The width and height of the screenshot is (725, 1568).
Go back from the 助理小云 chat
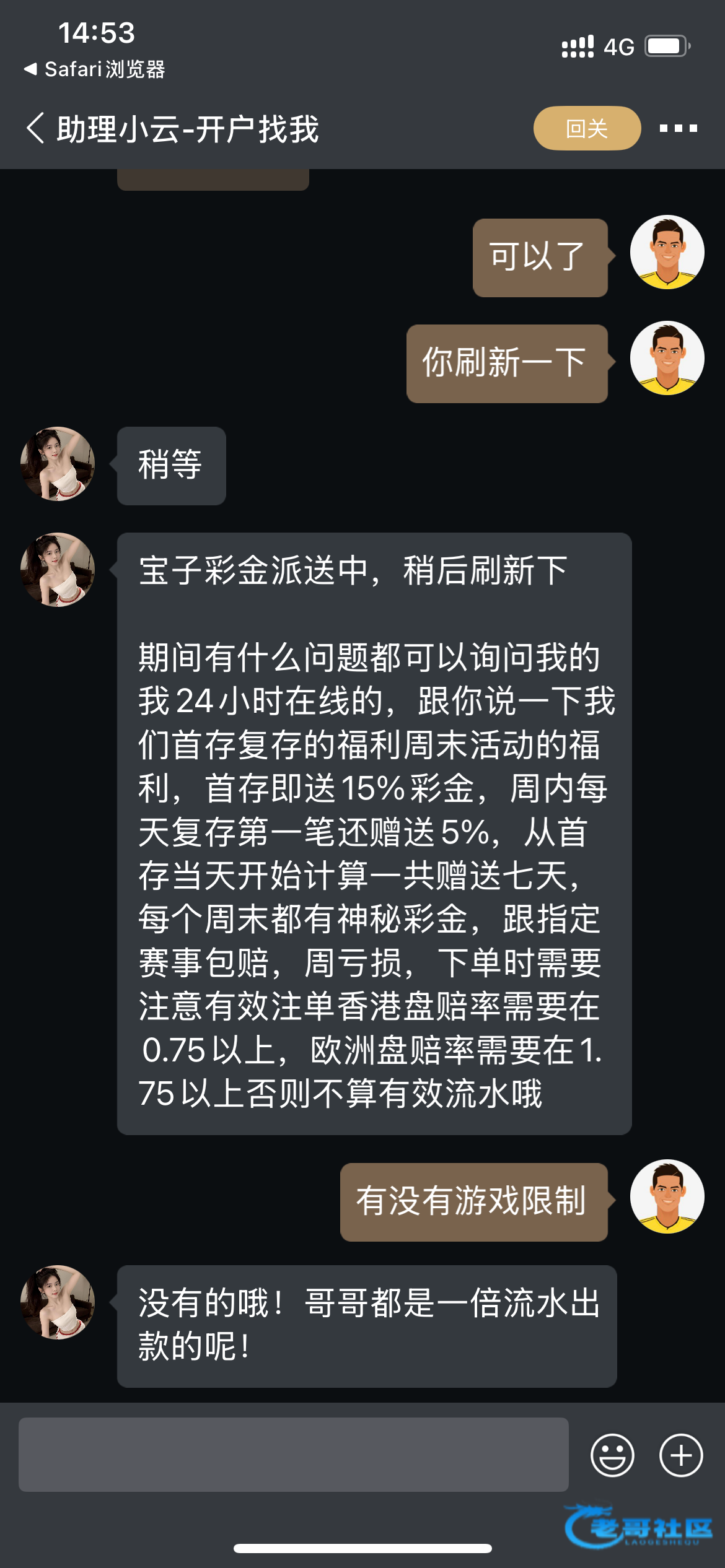pos(36,129)
